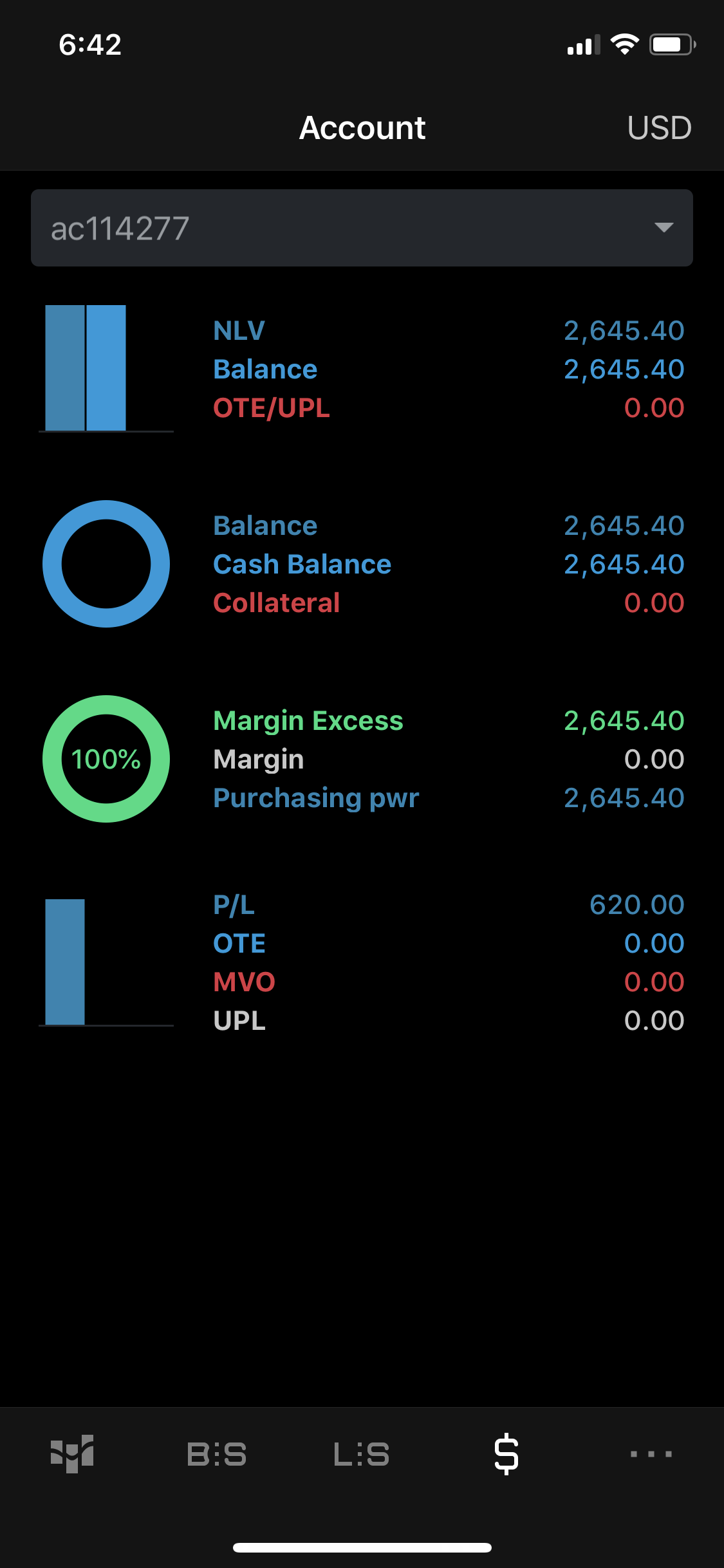The width and height of the screenshot is (724, 1568).
Task: Change the USD currency setting
Action: point(659,128)
